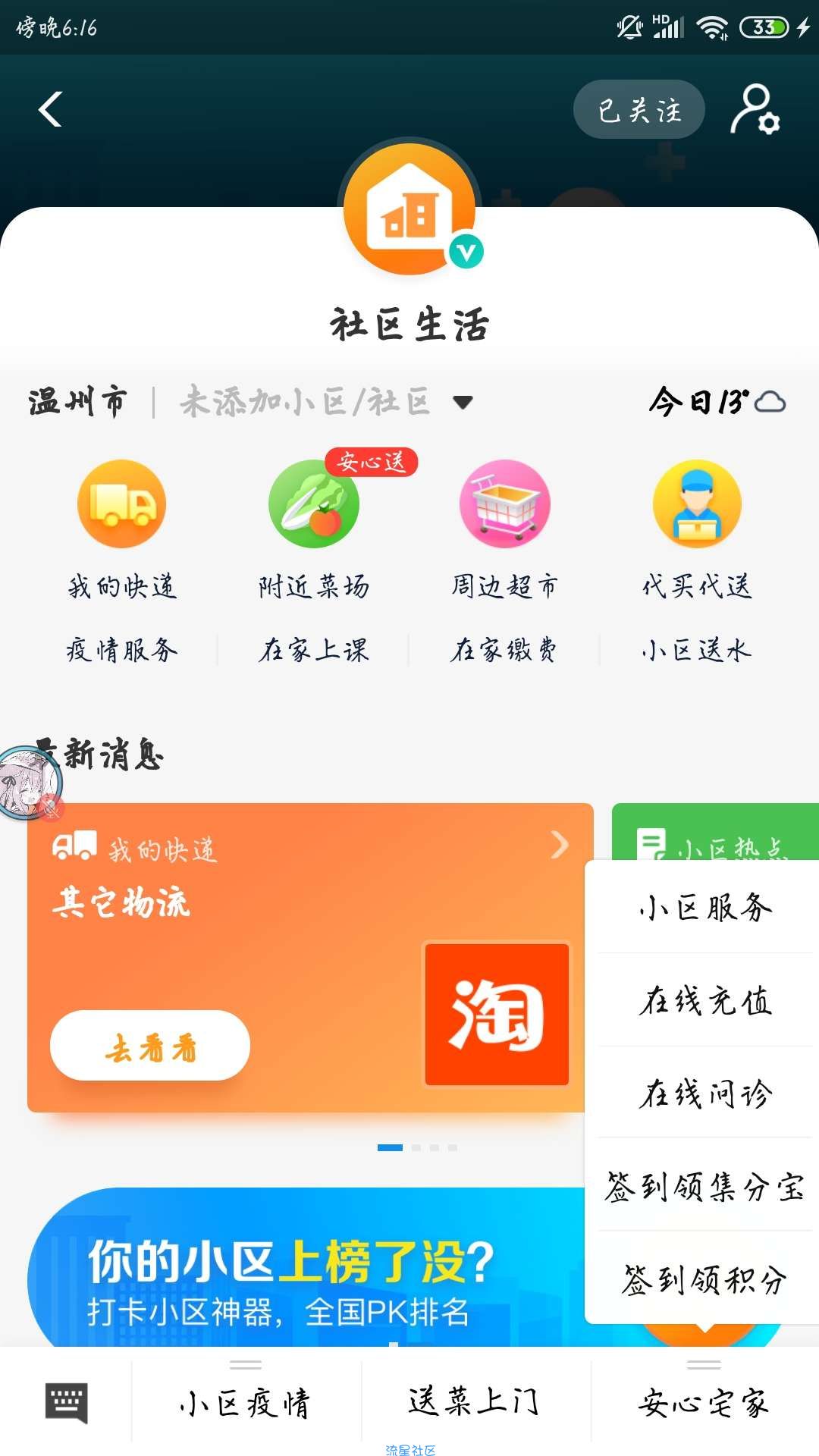This screenshot has width=819, height=1456.
Task: Open 周边超市 nearby supermarket
Action: coord(505,504)
